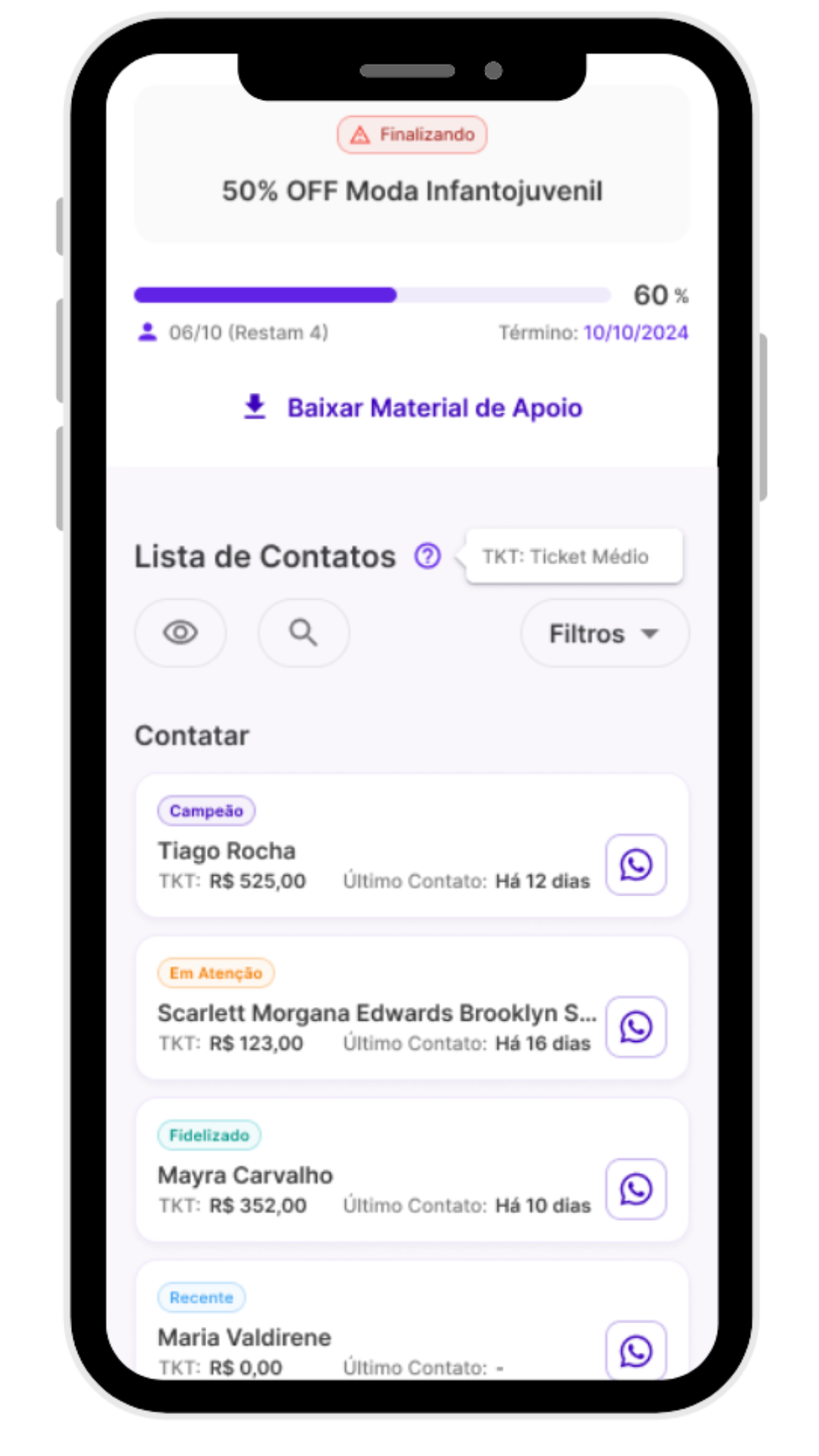
Task: Open Tiago Rocha's contact card
Action: coord(364,851)
